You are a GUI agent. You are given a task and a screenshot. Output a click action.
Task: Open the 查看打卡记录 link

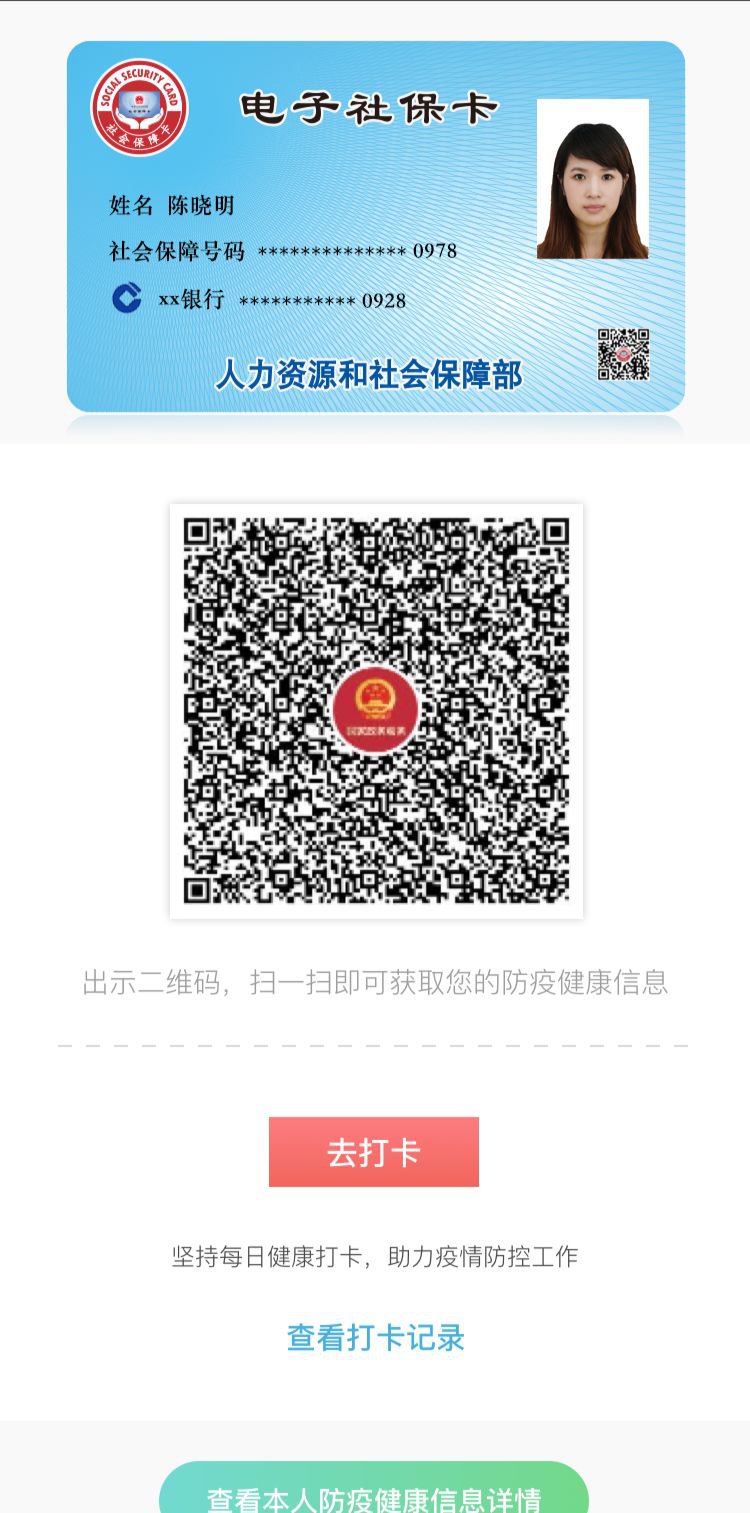(x=375, y=1337)
